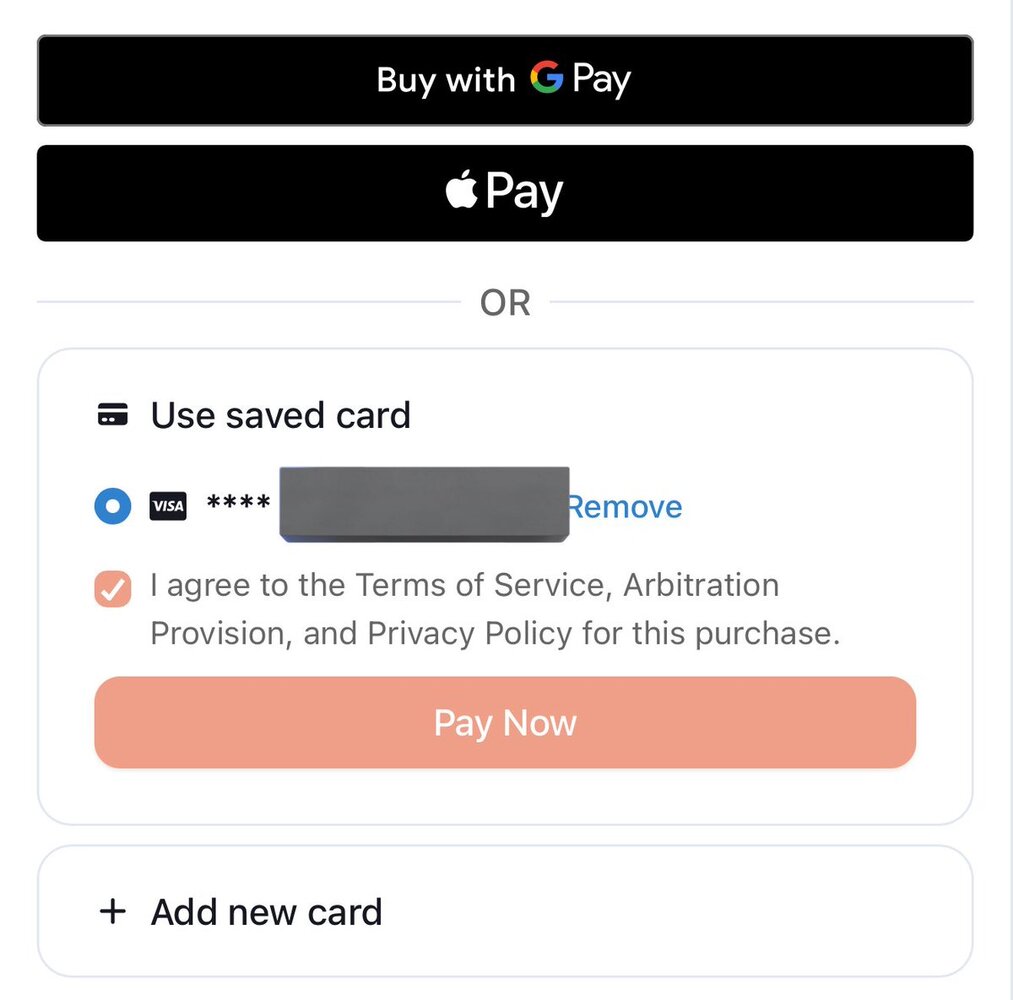The height and width of the screenshot is (1000, 1013).
Task: Buy with Google Pay
Action: tap(504, 81)
